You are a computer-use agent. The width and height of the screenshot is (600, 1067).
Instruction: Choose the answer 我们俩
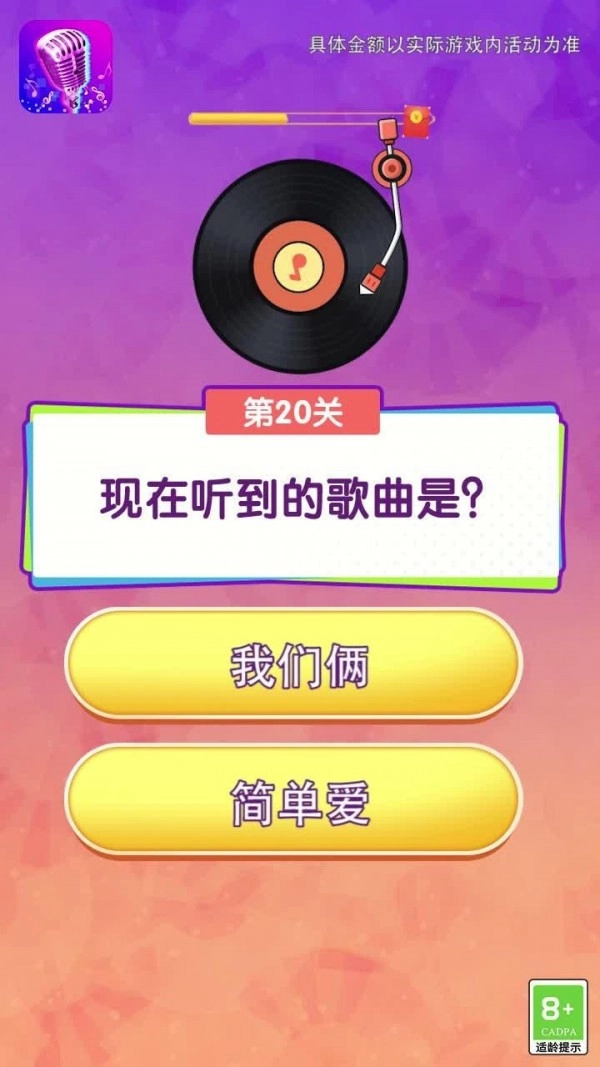[x=294, y=665]
